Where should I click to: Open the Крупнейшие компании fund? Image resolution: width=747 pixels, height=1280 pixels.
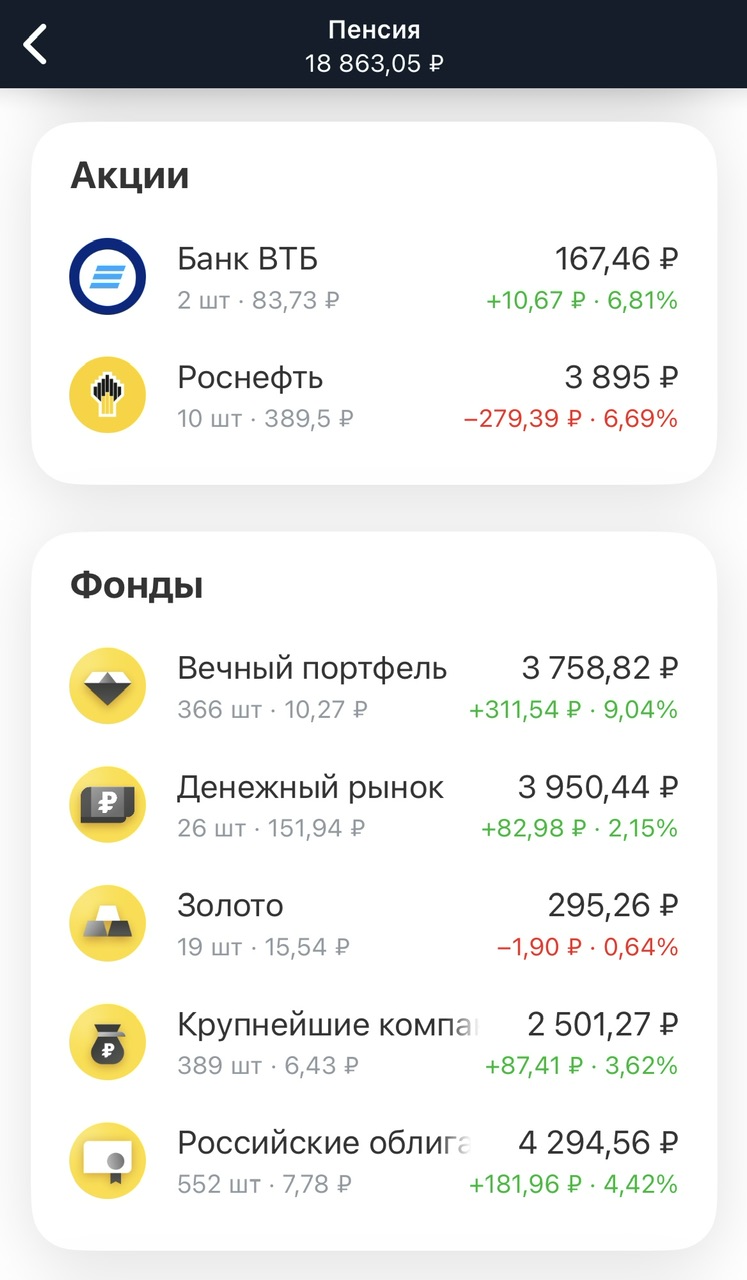[x=373, y=1042]
